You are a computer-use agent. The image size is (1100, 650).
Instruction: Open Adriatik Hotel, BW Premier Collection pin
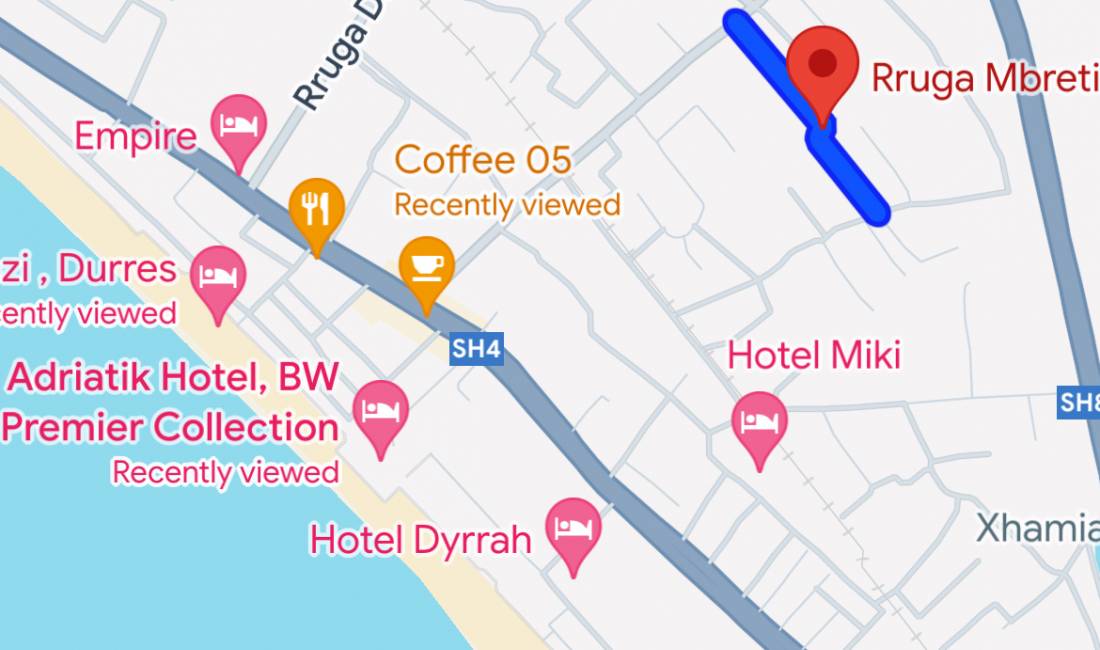click(381, 412)
